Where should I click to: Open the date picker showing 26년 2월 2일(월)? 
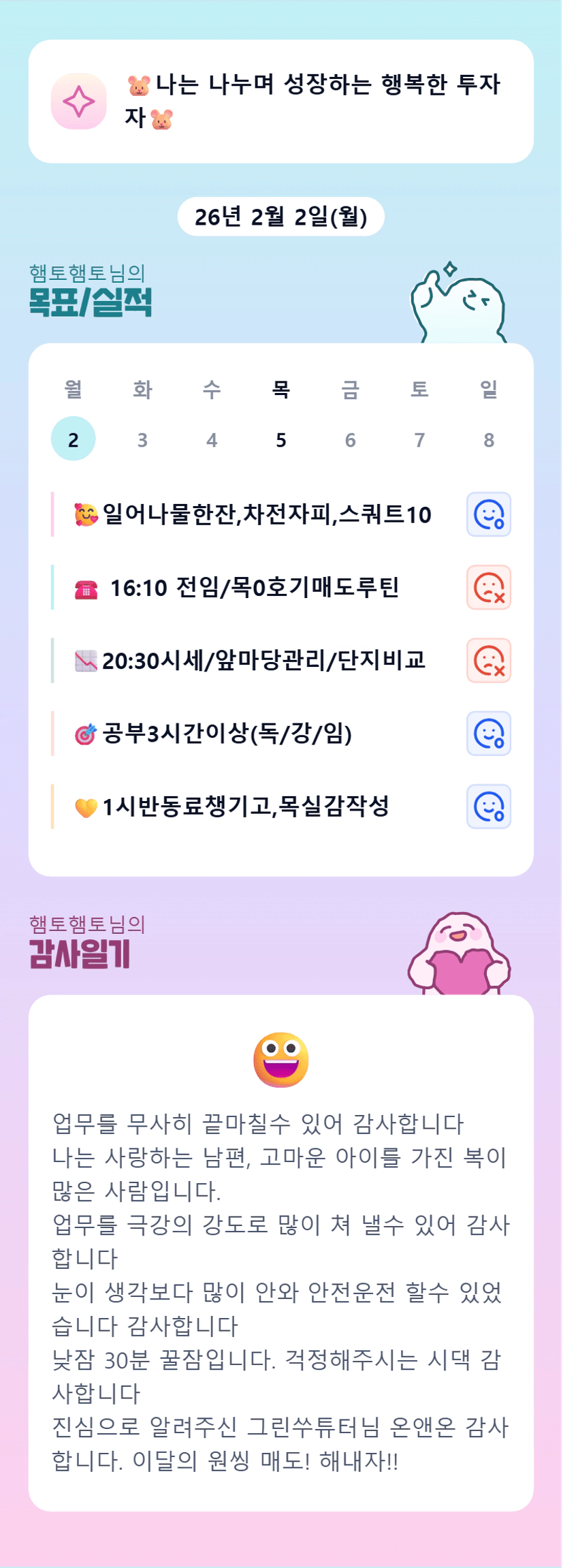(x=280, y=217)
